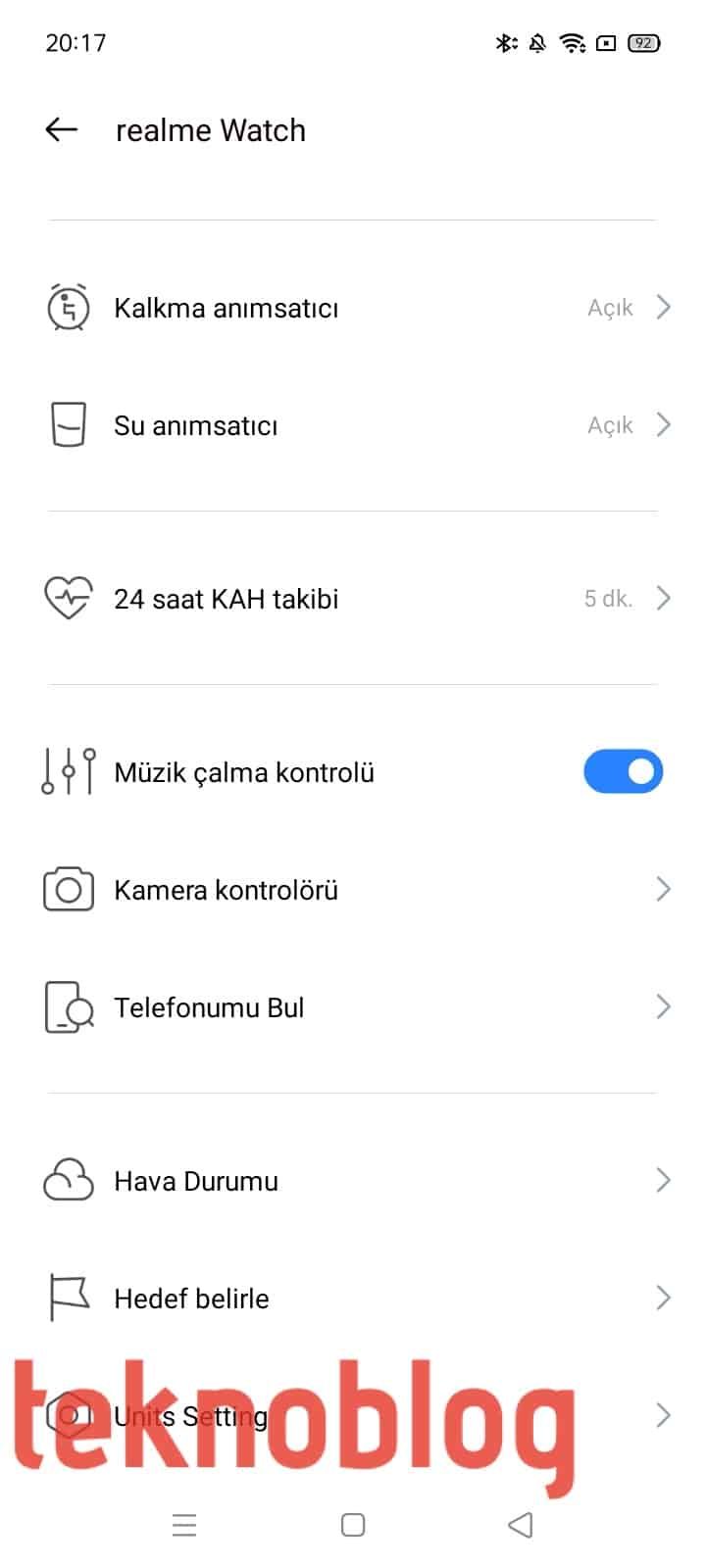
Task: Select the water glass icon for Su anımsatıcı
Action: 67,424
